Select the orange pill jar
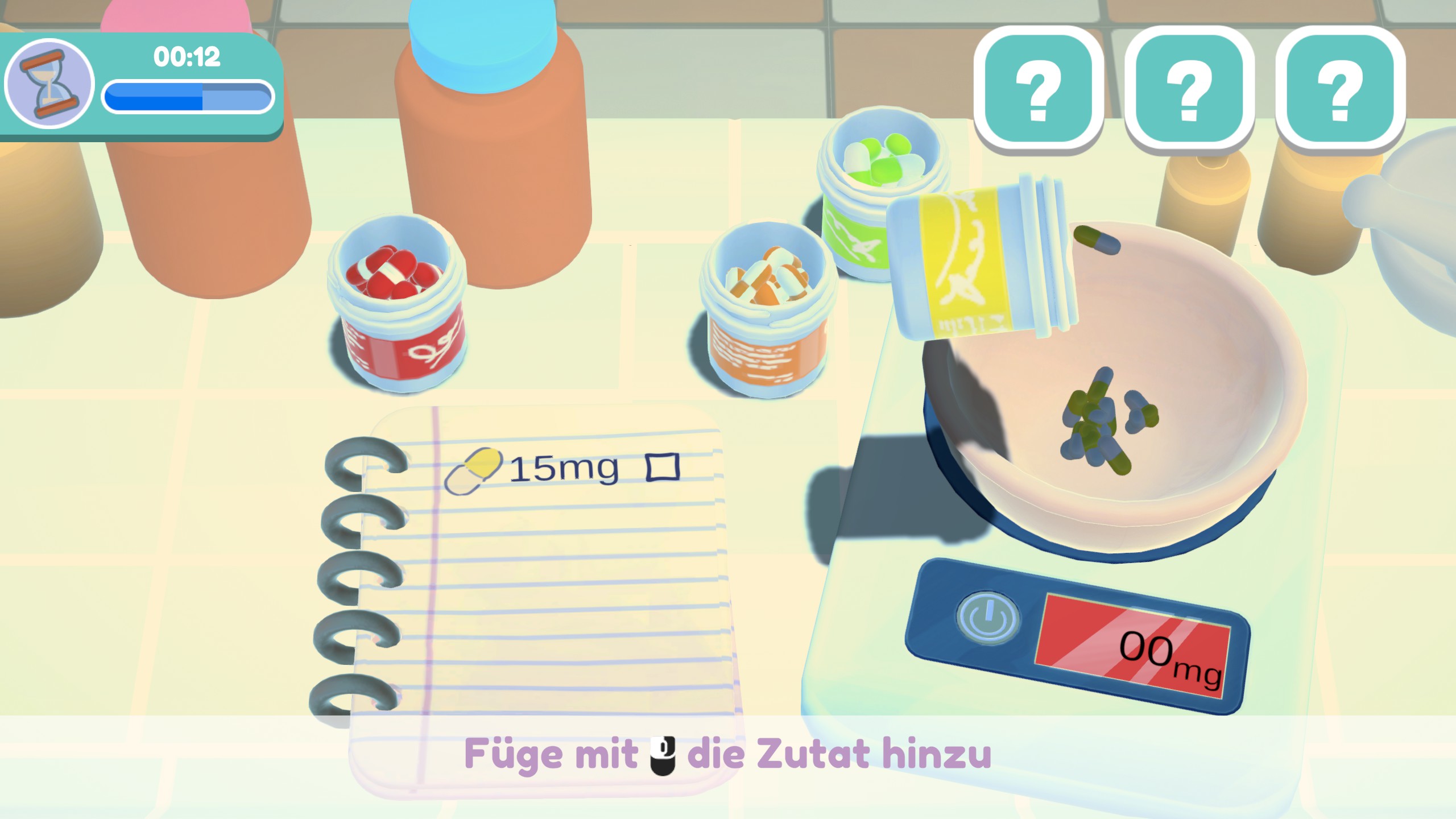1456x819 pixels. click(x=767, y=313)
